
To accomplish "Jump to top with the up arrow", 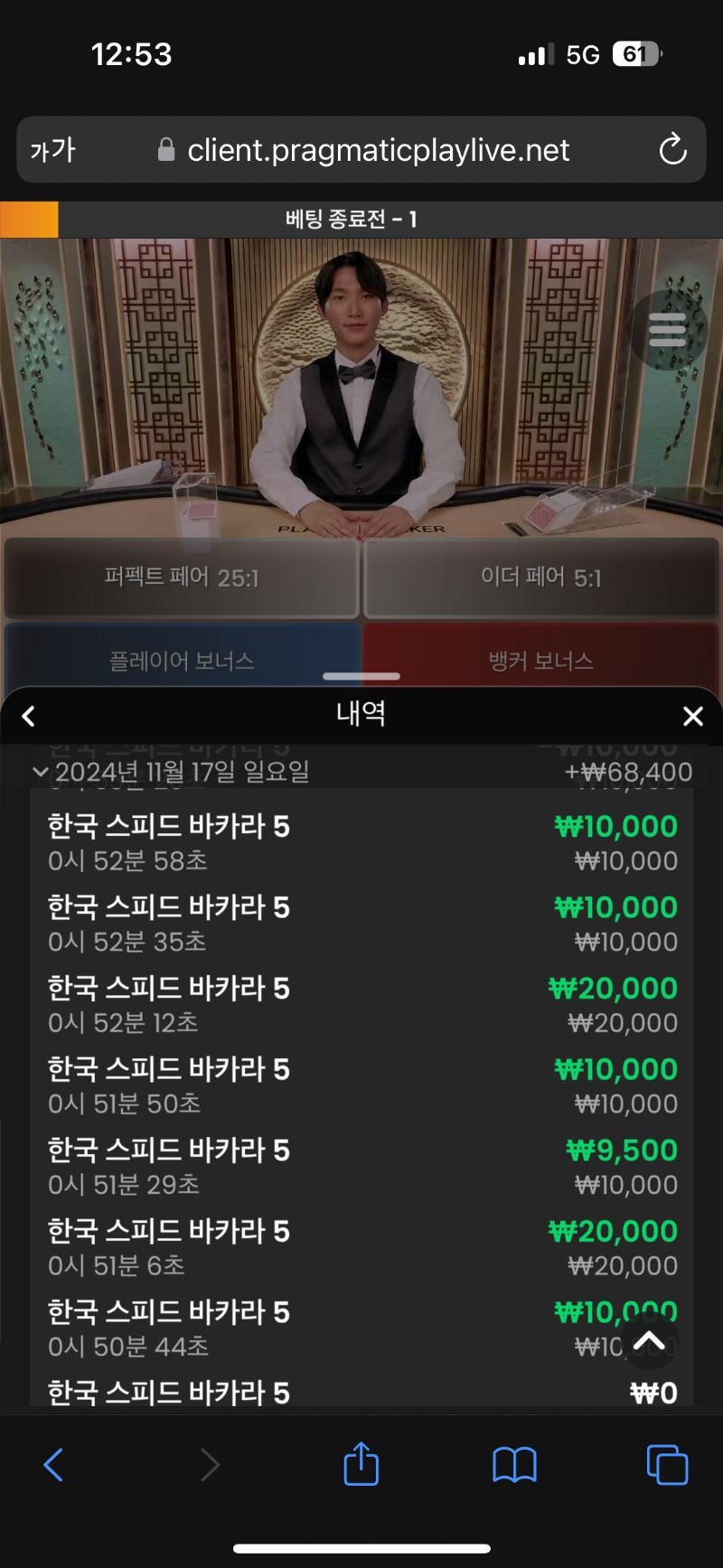I will click(x=649, y=1341).
